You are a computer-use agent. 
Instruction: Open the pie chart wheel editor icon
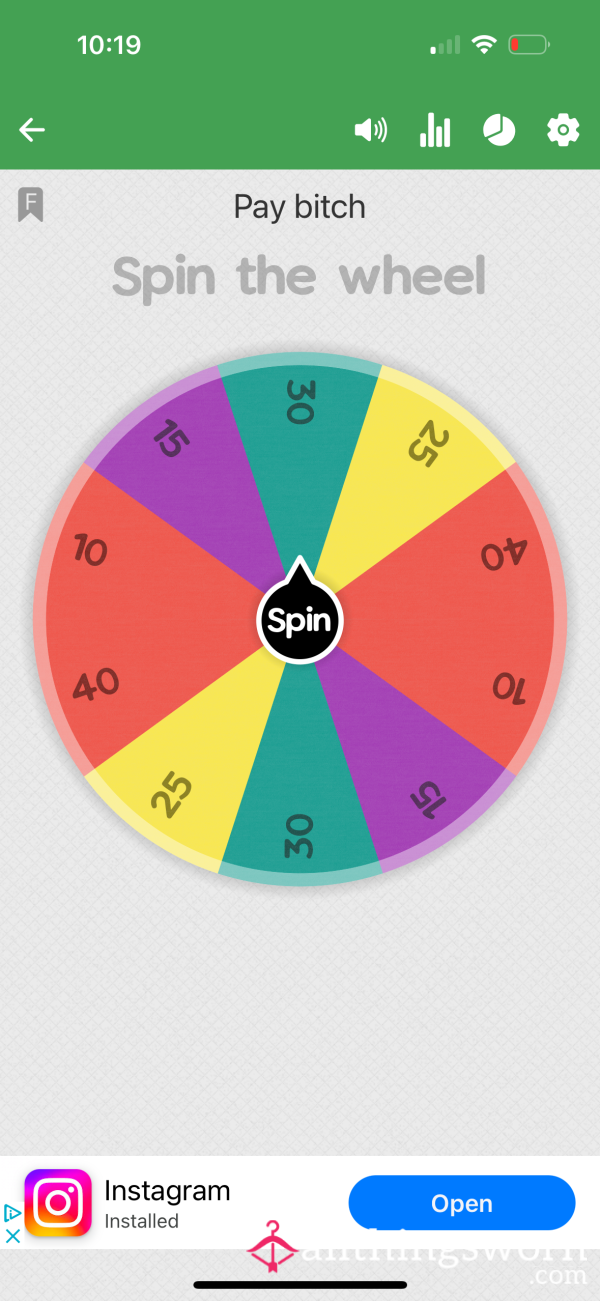tap(499, 130)
